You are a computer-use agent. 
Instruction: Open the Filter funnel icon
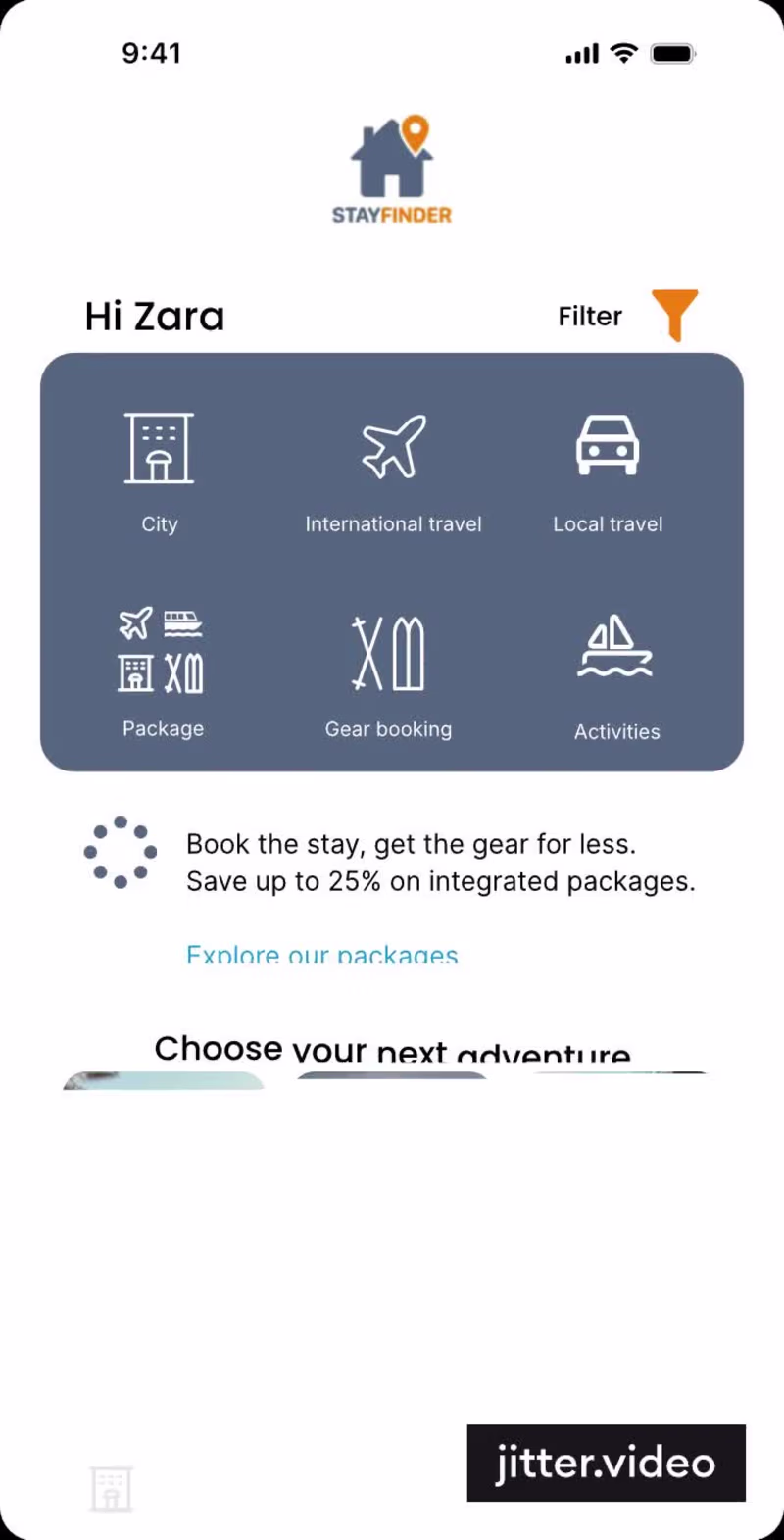(674, 315)
